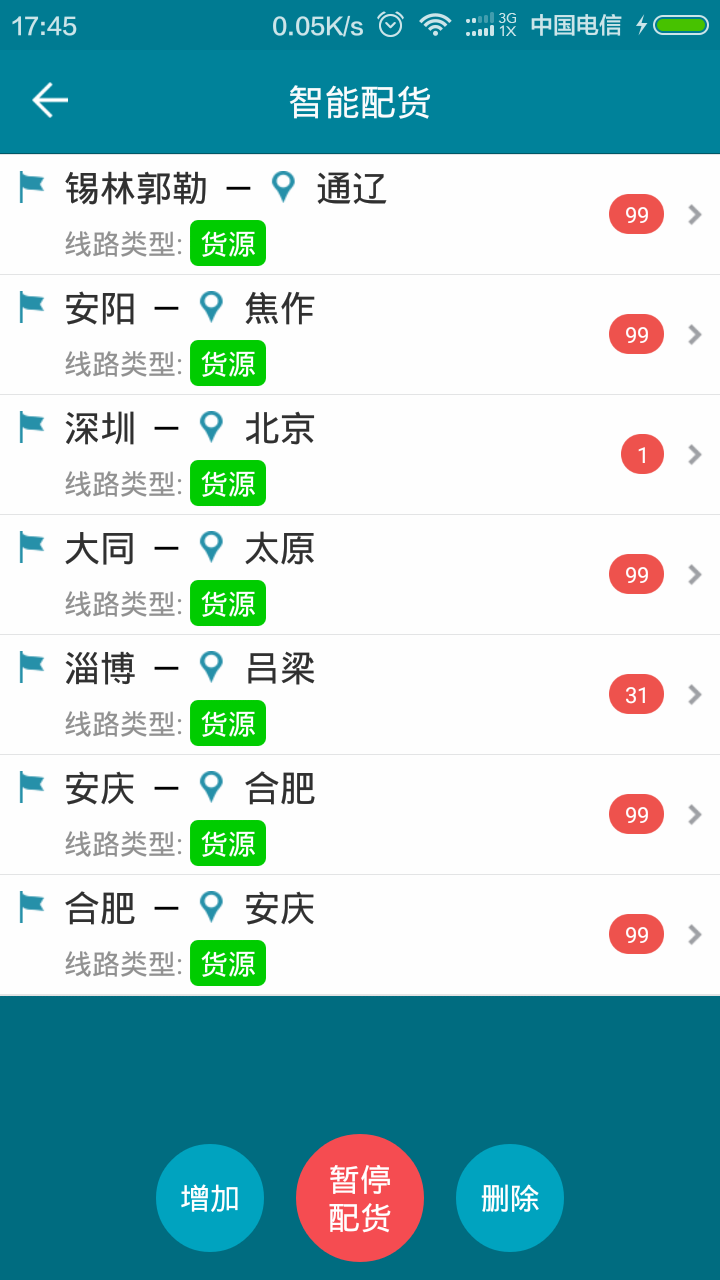Open the 锡林郭勒 to 通辽 route
This screenshot has height=1280, width=720.
360,214
